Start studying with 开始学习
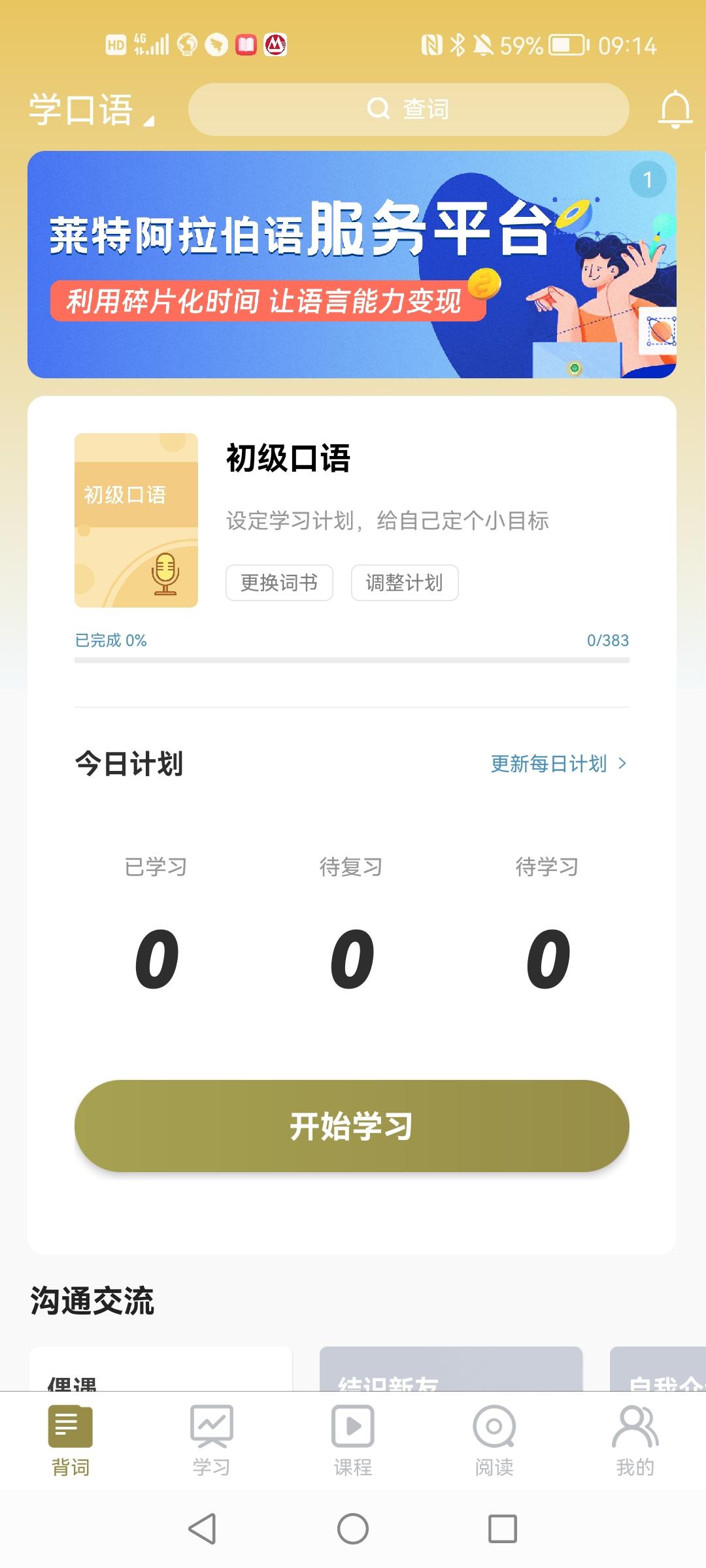This screenshot has height=1568, width=706. pos(352,1126)
